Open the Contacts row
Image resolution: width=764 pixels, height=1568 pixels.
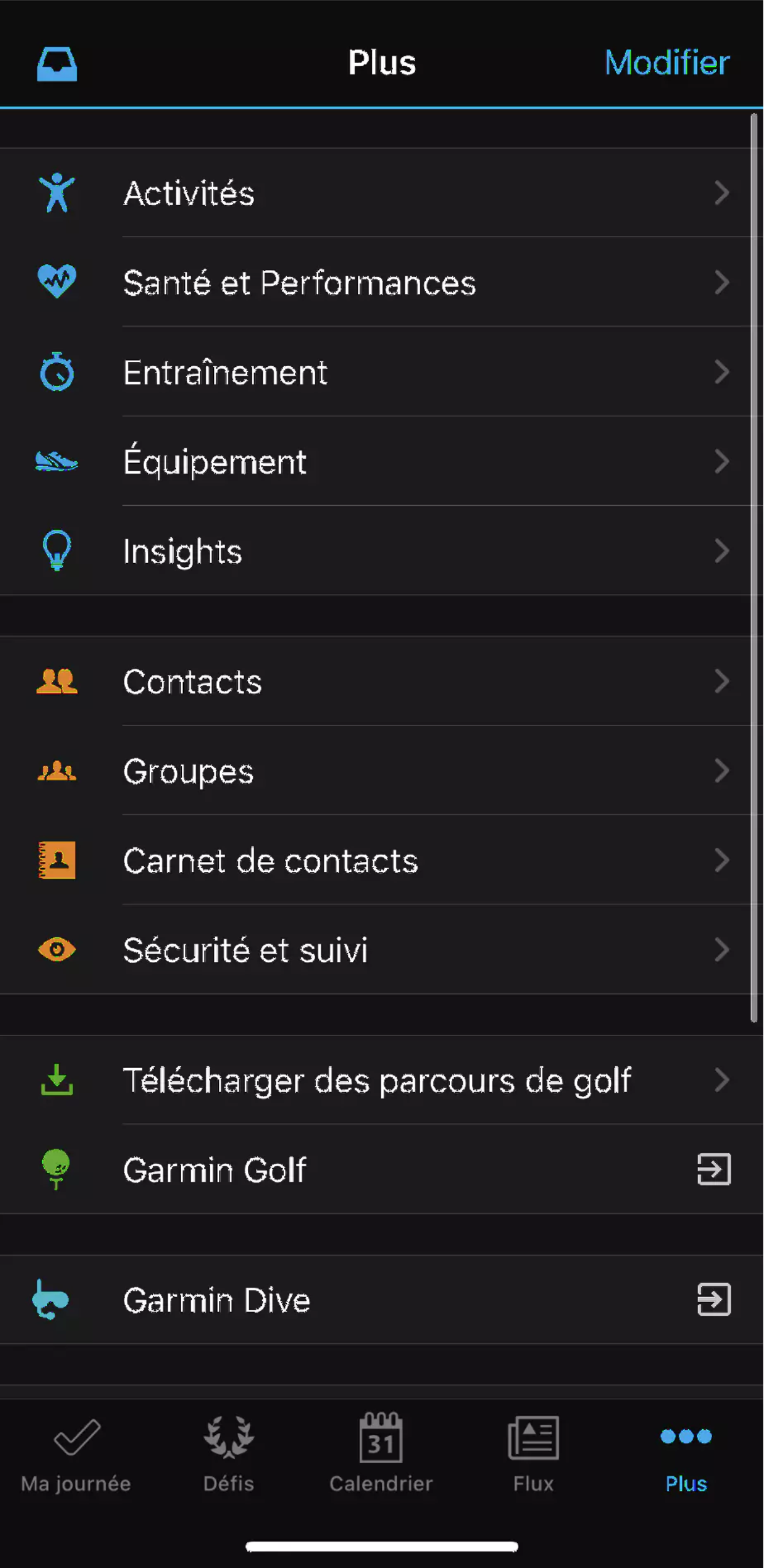point(380,682)
